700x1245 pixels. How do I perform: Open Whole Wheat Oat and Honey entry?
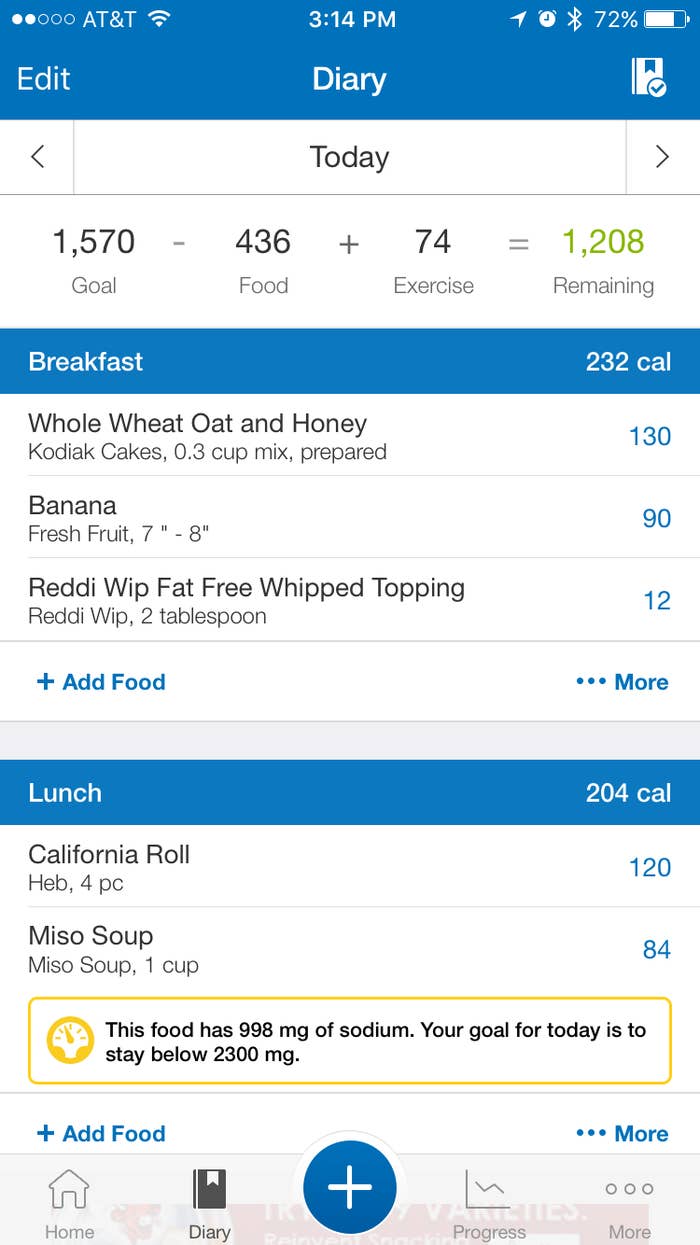tap(350, 436)
